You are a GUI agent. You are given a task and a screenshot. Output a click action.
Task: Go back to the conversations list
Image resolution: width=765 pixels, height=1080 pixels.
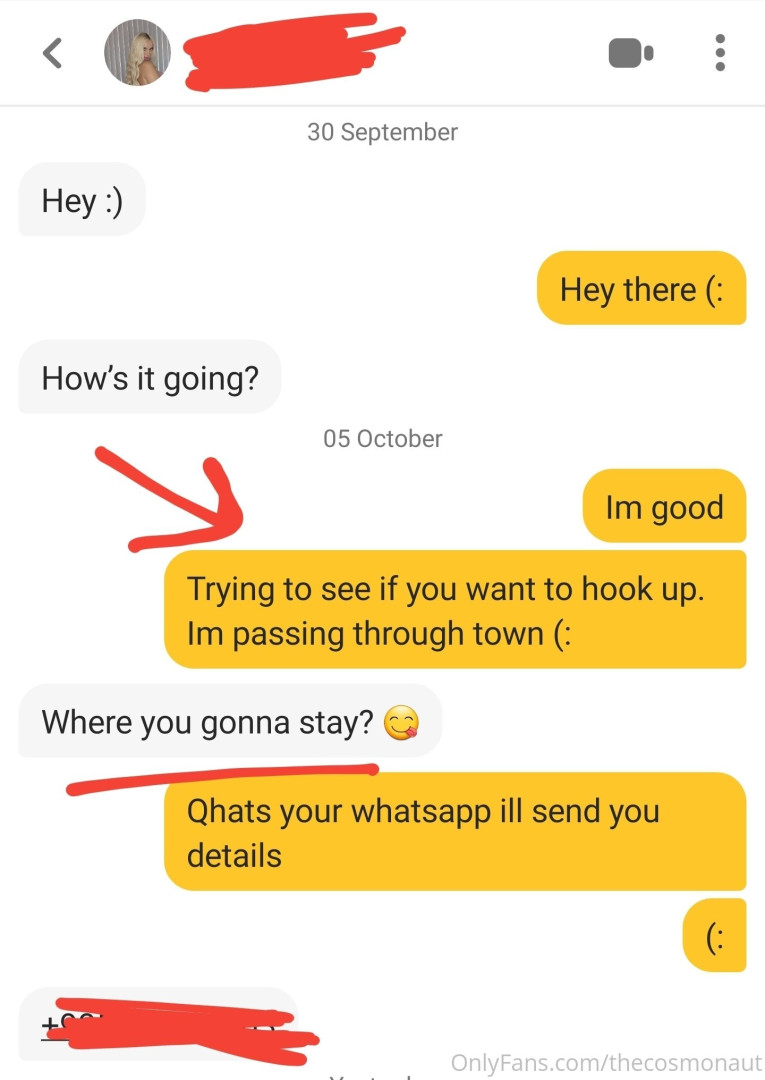pyautogui.click(x=53, y=53)
